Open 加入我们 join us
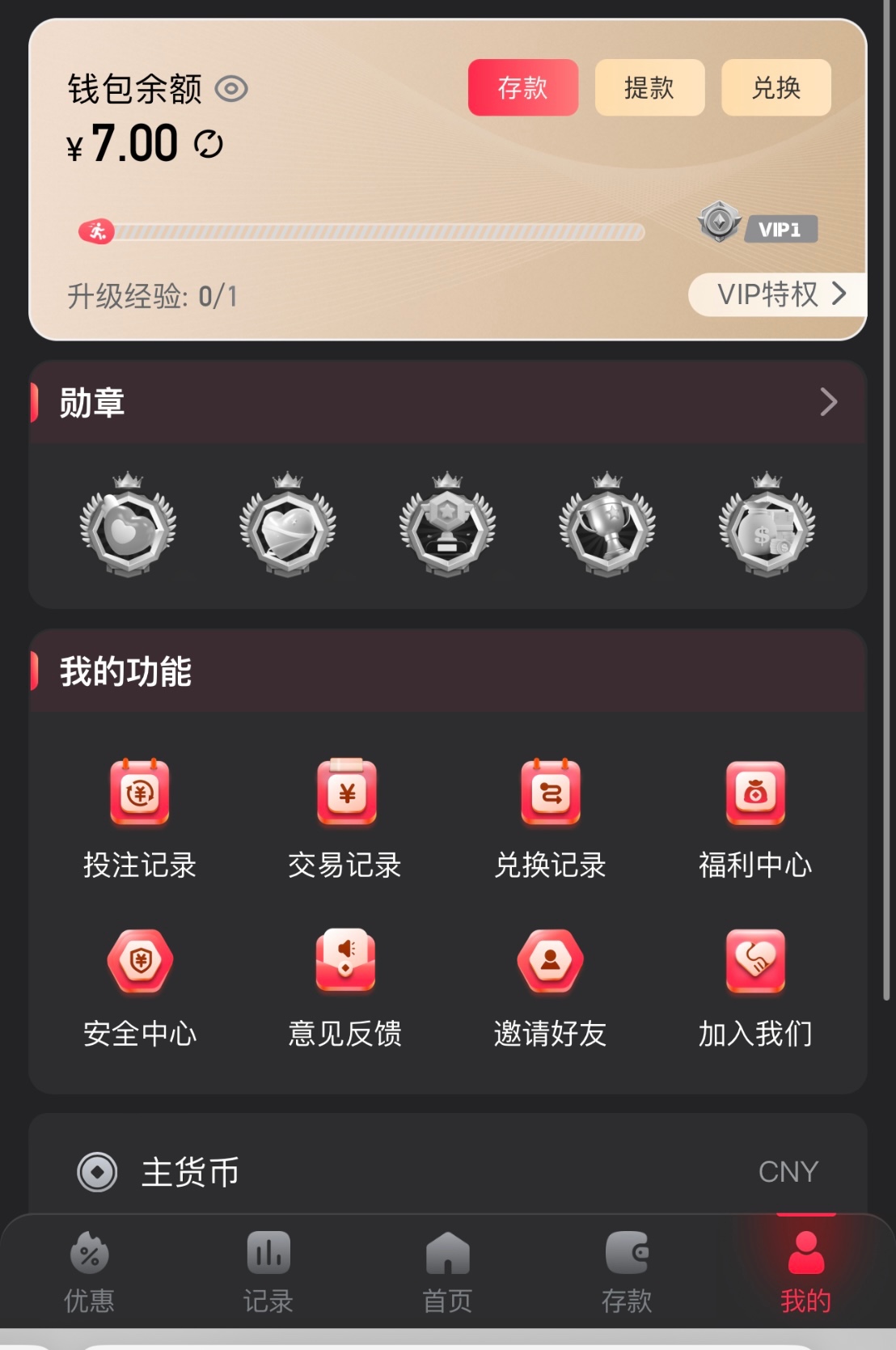Screen dimensions: 896x1350 754,987
